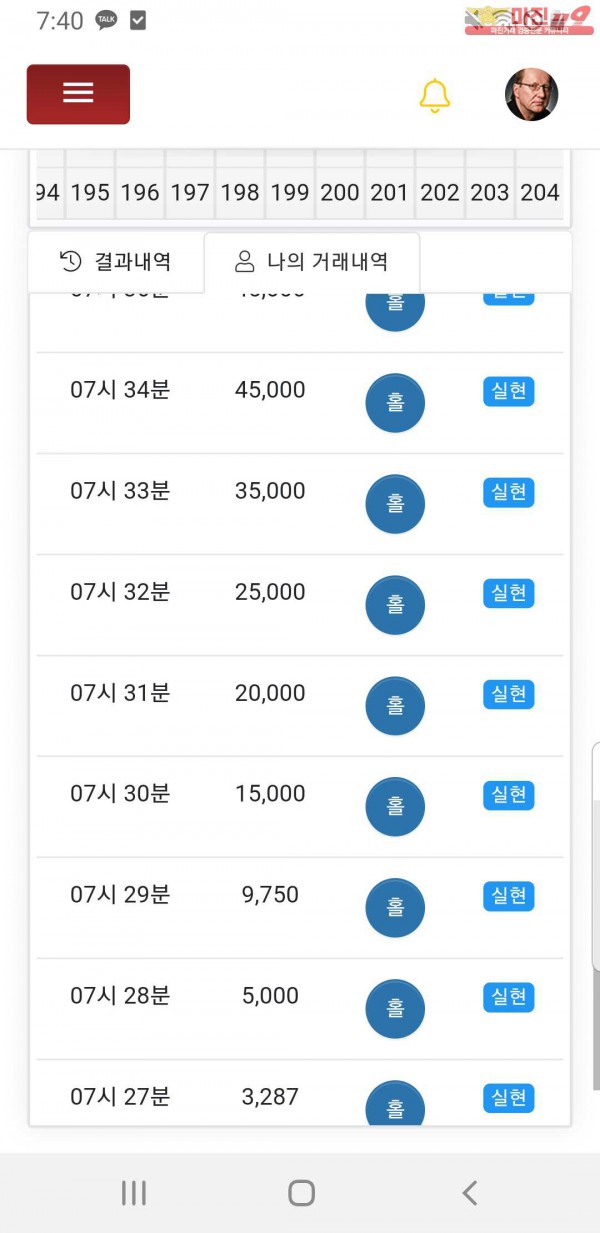
Task: Open the notifications bell
Action: tap(434, 95)
